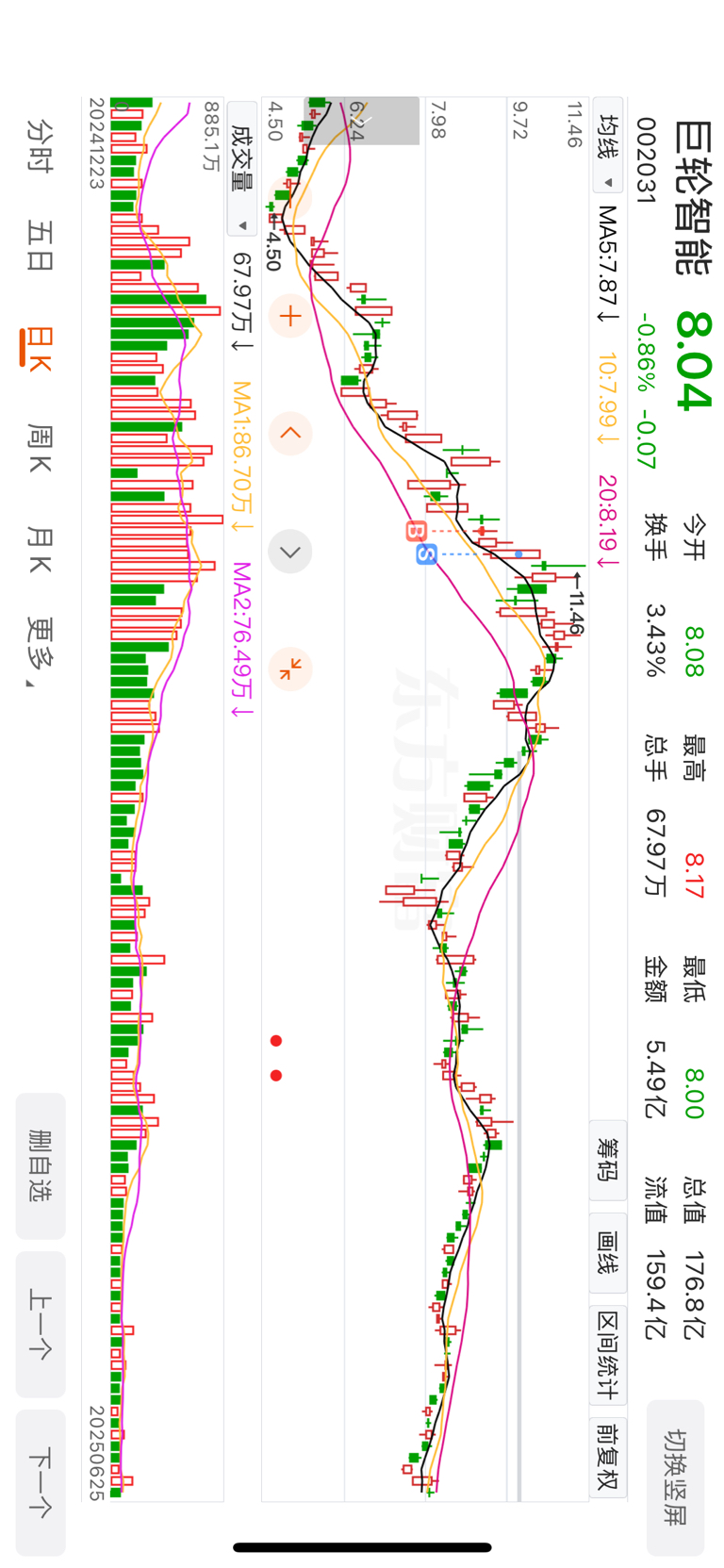
Task: Move the chart with the gray down chevron
Action: 290,552
